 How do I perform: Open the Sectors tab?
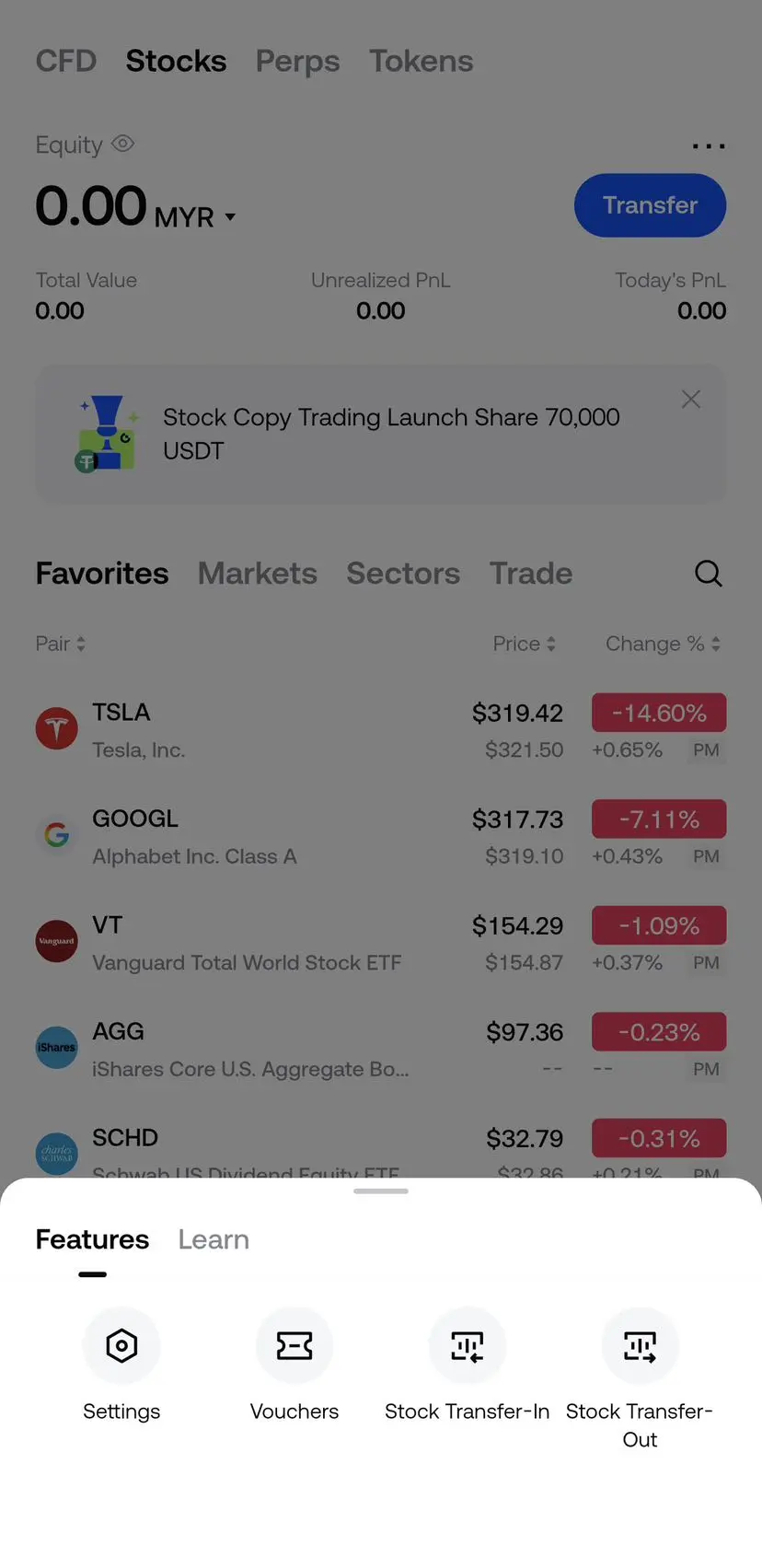point(403,574)
